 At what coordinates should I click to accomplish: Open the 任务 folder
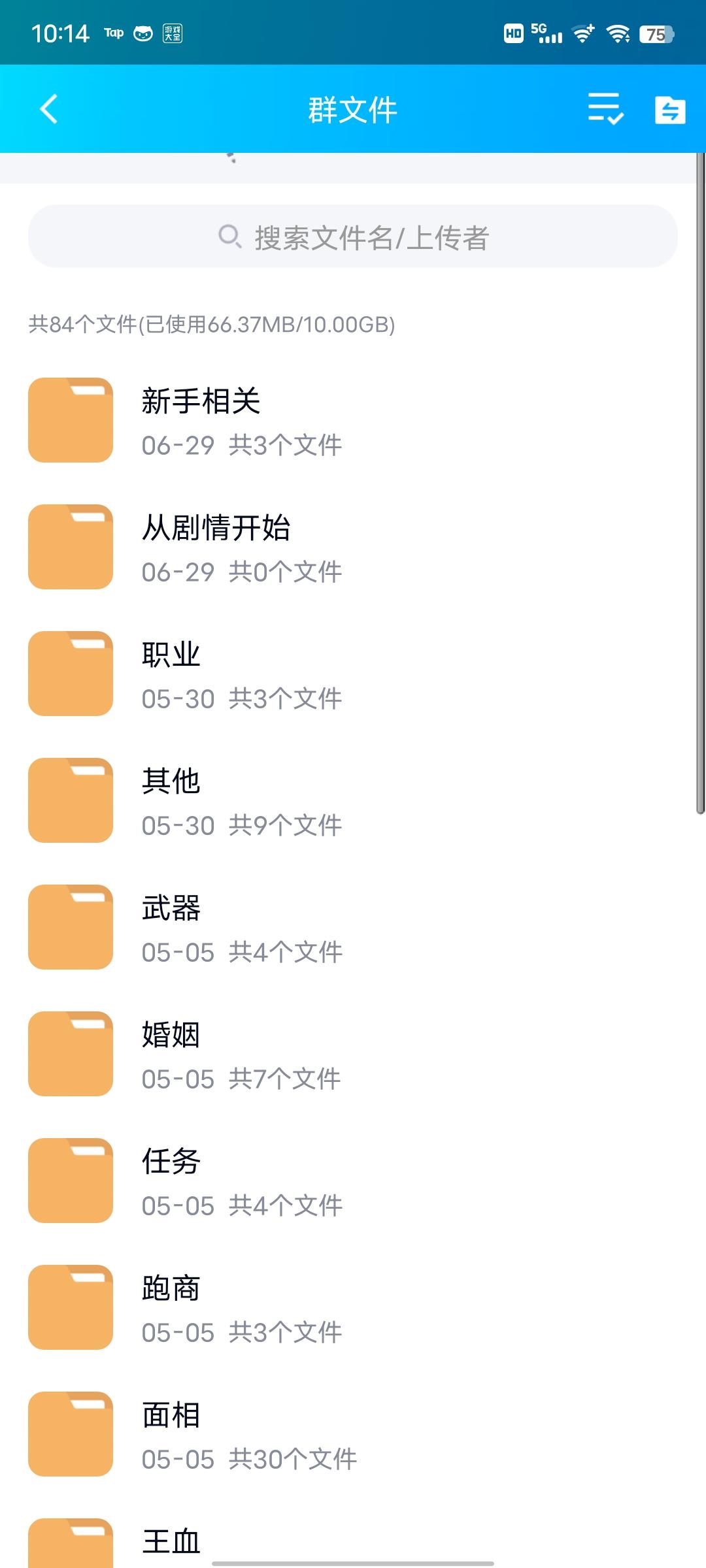point(353,1181)
